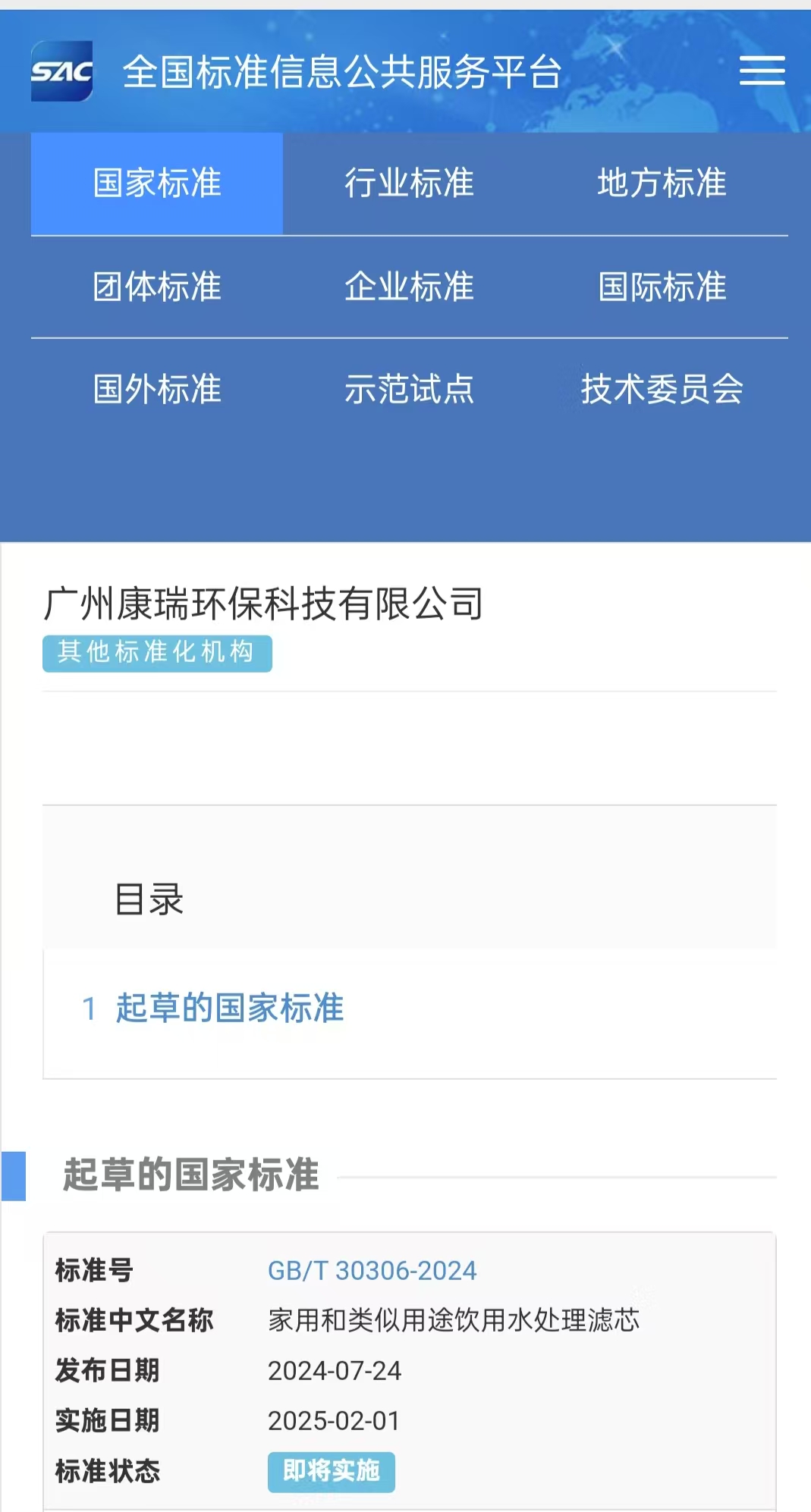Open 团体标准 section
811x1512 pixels.
(x=157, y=287)
